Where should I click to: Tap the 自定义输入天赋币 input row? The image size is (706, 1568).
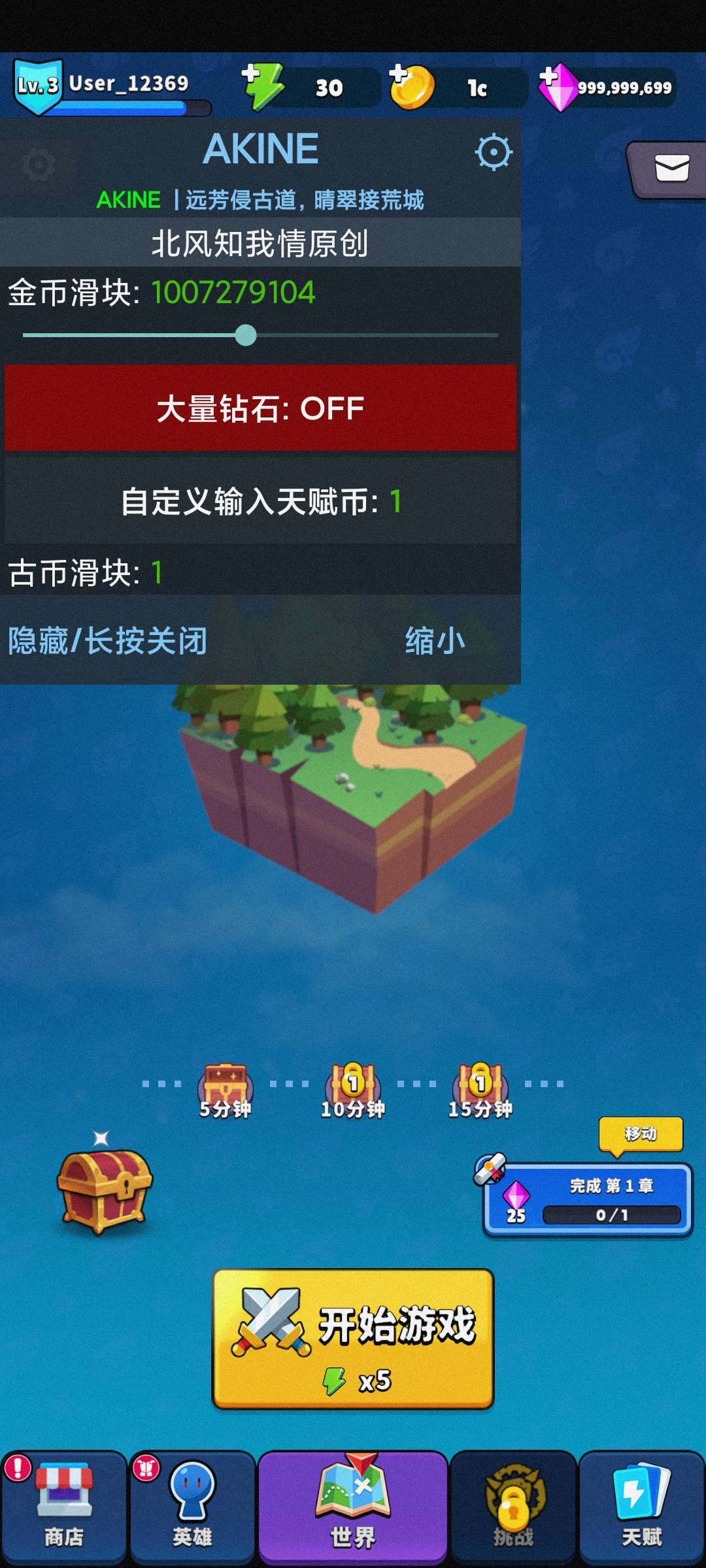coord(260,502)
